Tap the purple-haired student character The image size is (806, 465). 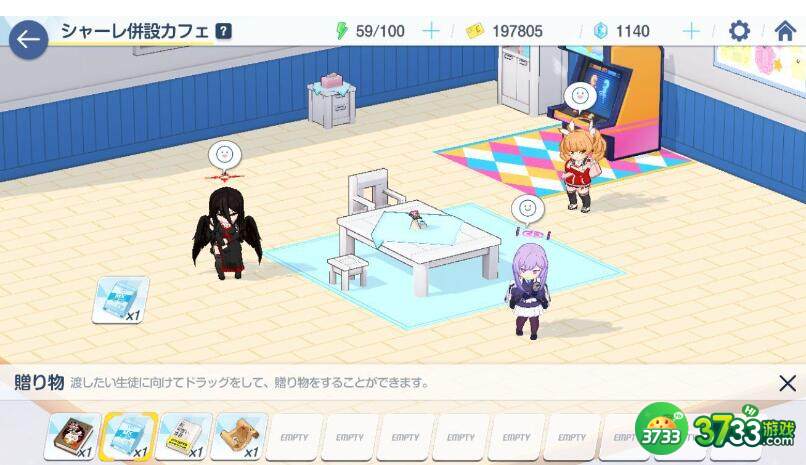coord(528,290)
